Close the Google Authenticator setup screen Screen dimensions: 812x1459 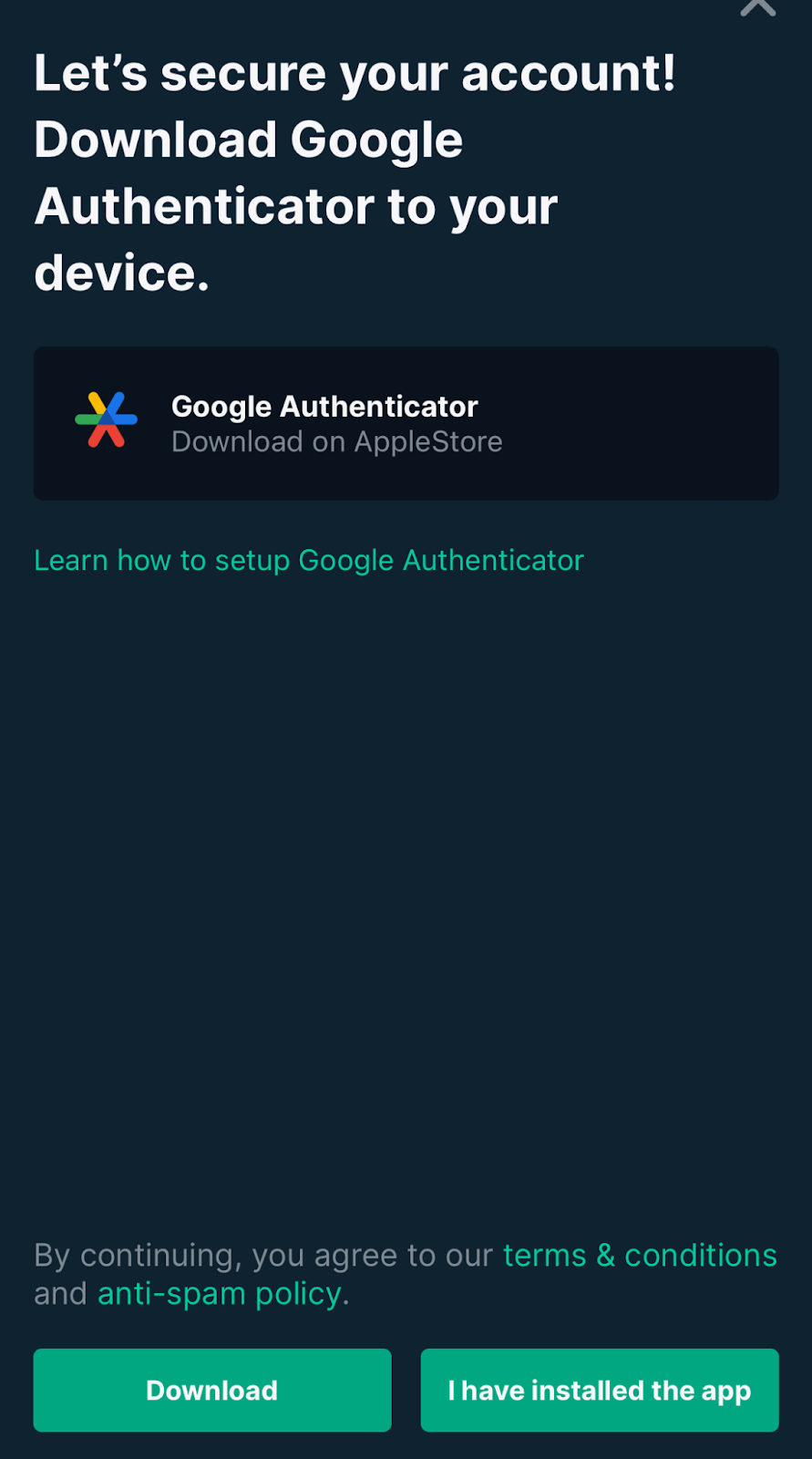click(757, 7)
